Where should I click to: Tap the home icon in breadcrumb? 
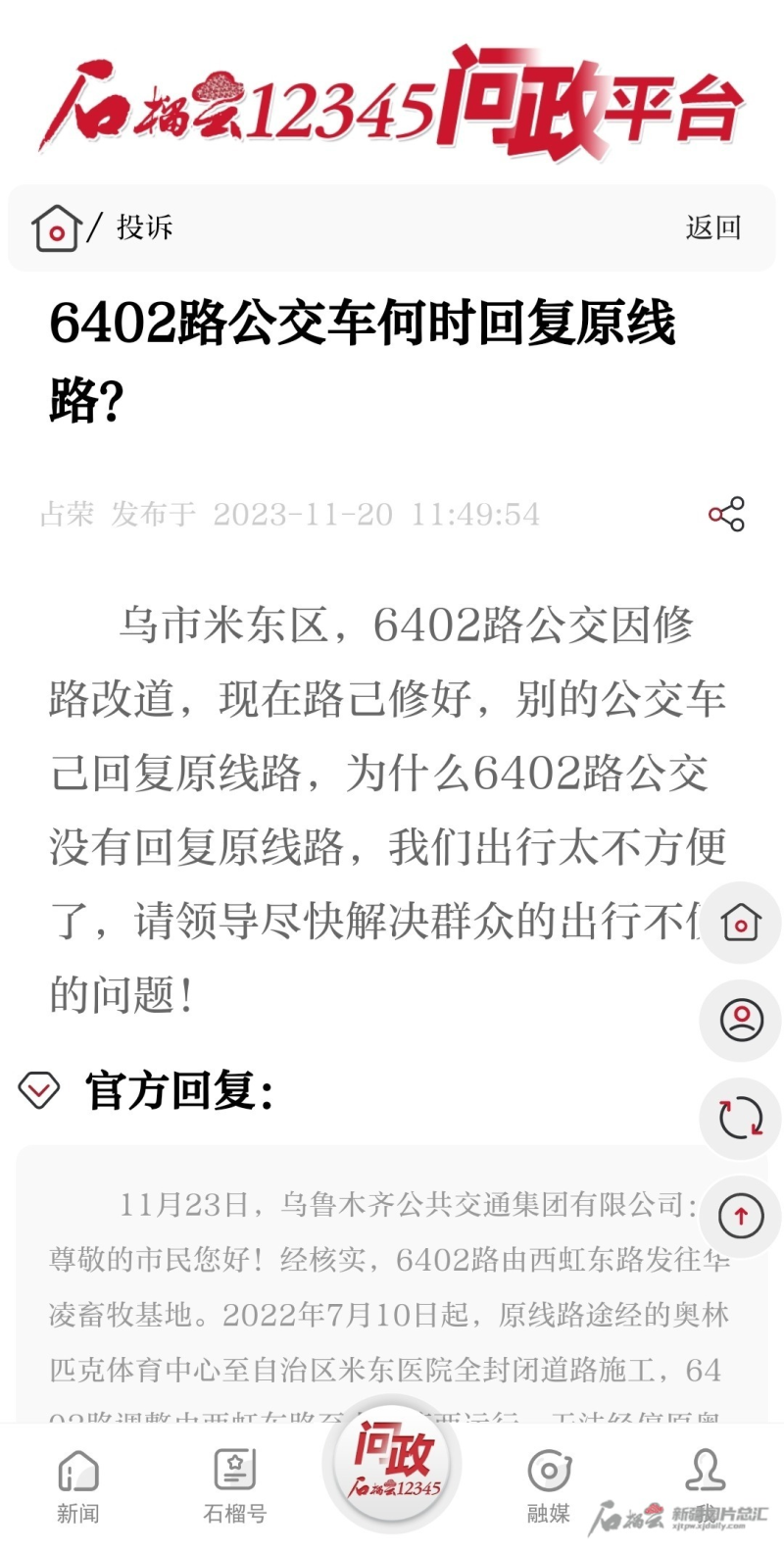point(56,228)
